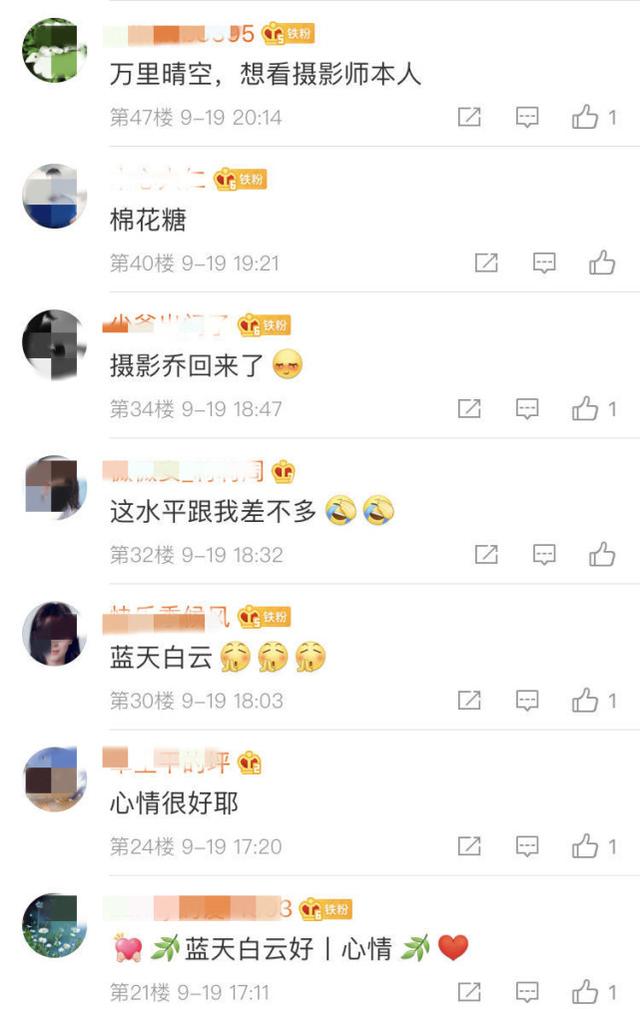Reply to the '棉花糖' comment
The height and width of the screenshot is (1009, 640).
544,263
